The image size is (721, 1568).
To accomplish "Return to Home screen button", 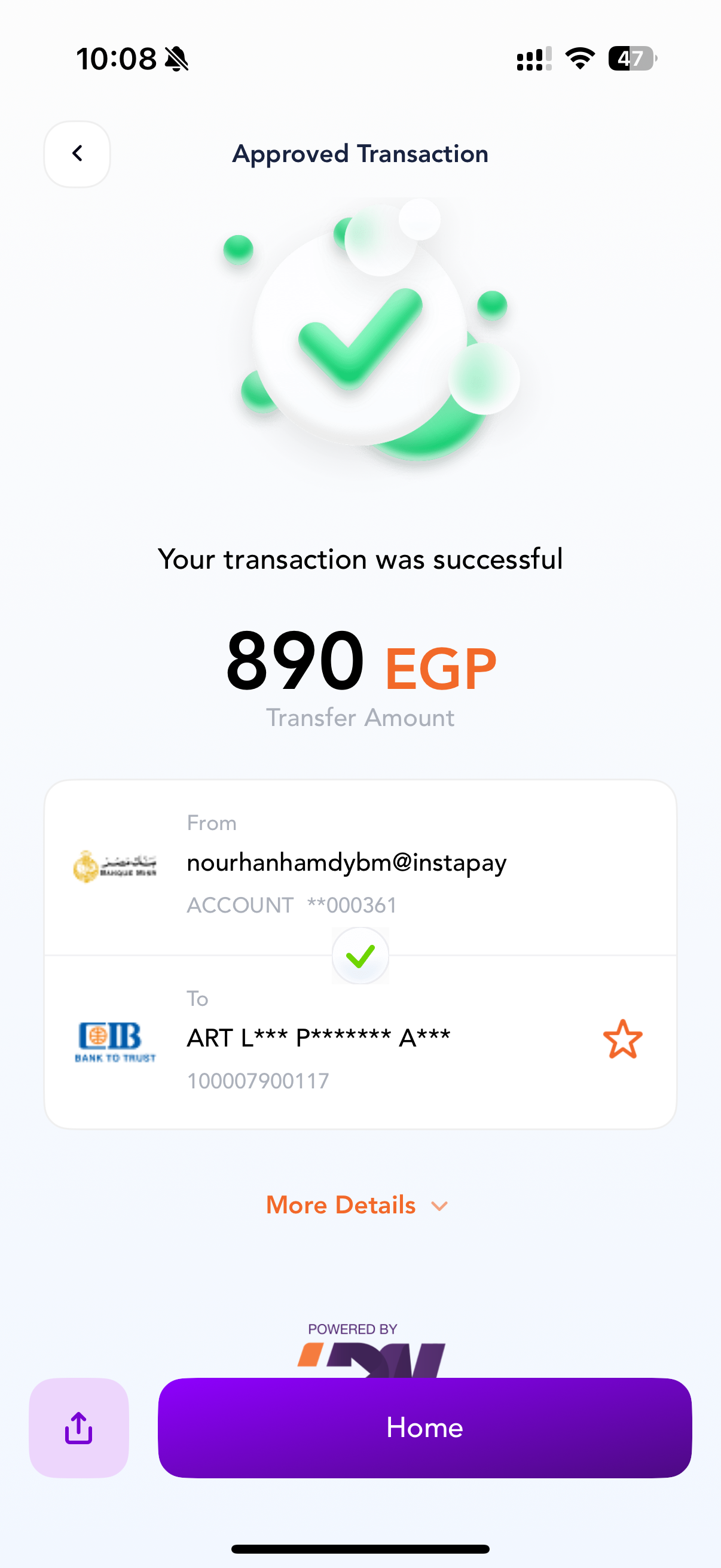I will tap(424, 1427).
